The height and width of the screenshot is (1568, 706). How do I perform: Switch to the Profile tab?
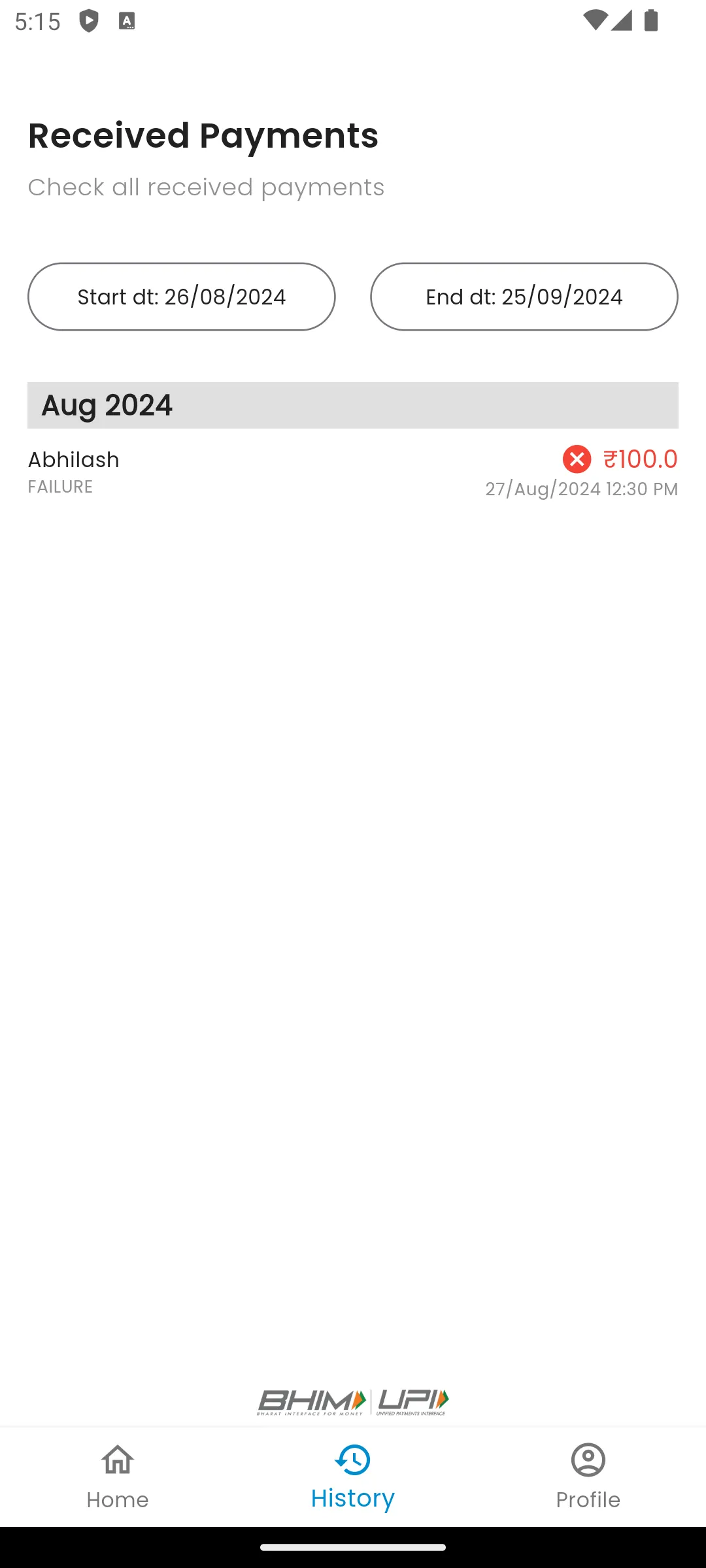click(588, 1477)
